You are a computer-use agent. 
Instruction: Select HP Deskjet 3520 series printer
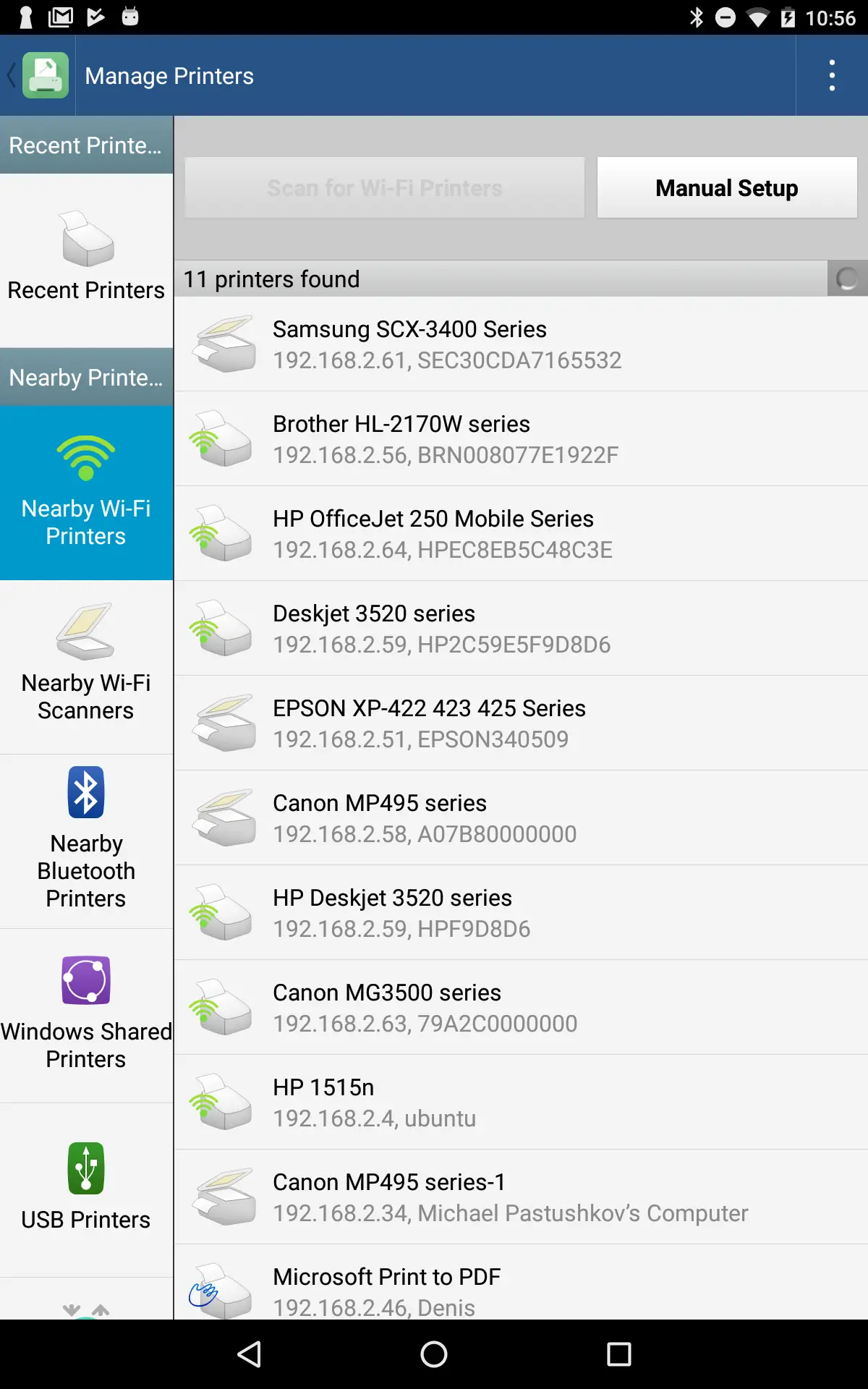tap(521, 913)
